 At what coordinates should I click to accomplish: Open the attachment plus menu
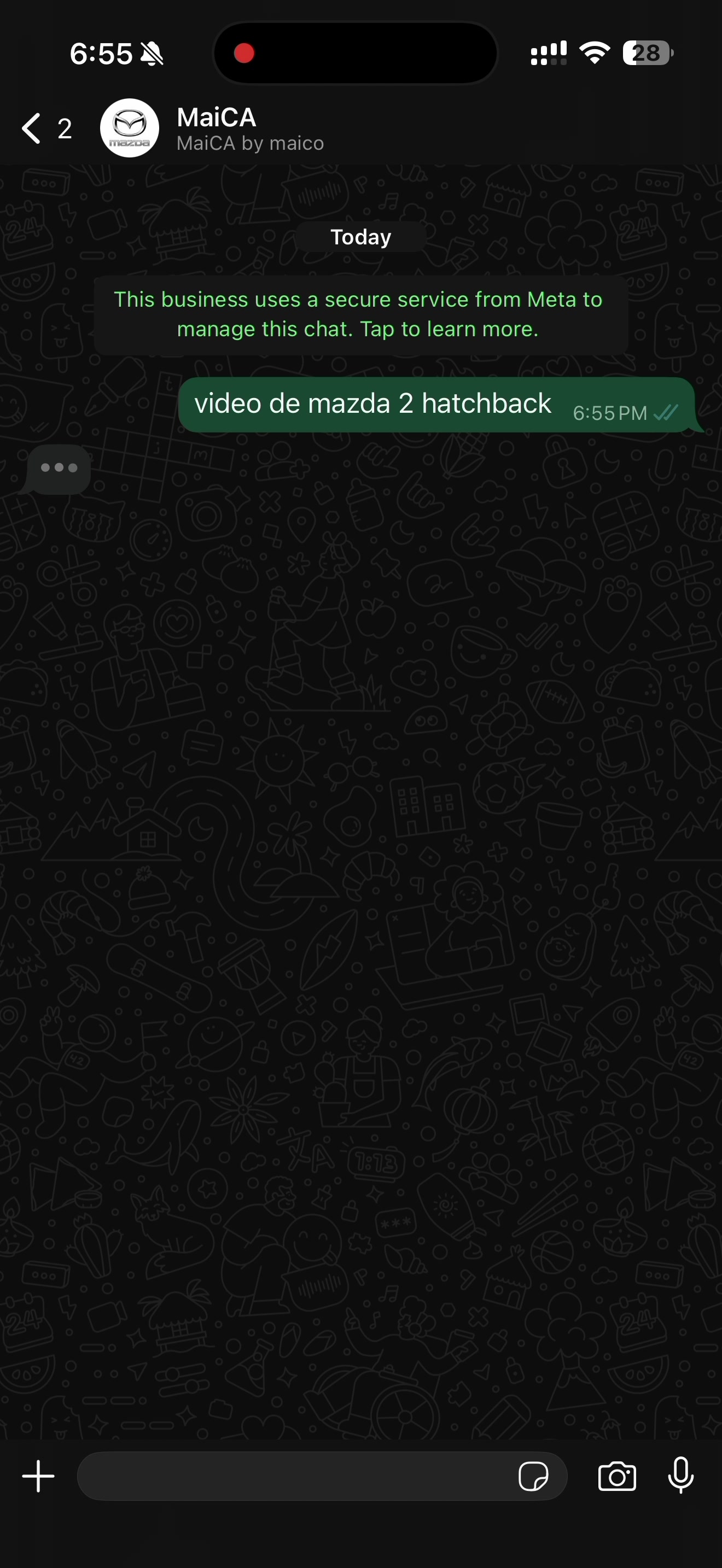point(38,1476)
